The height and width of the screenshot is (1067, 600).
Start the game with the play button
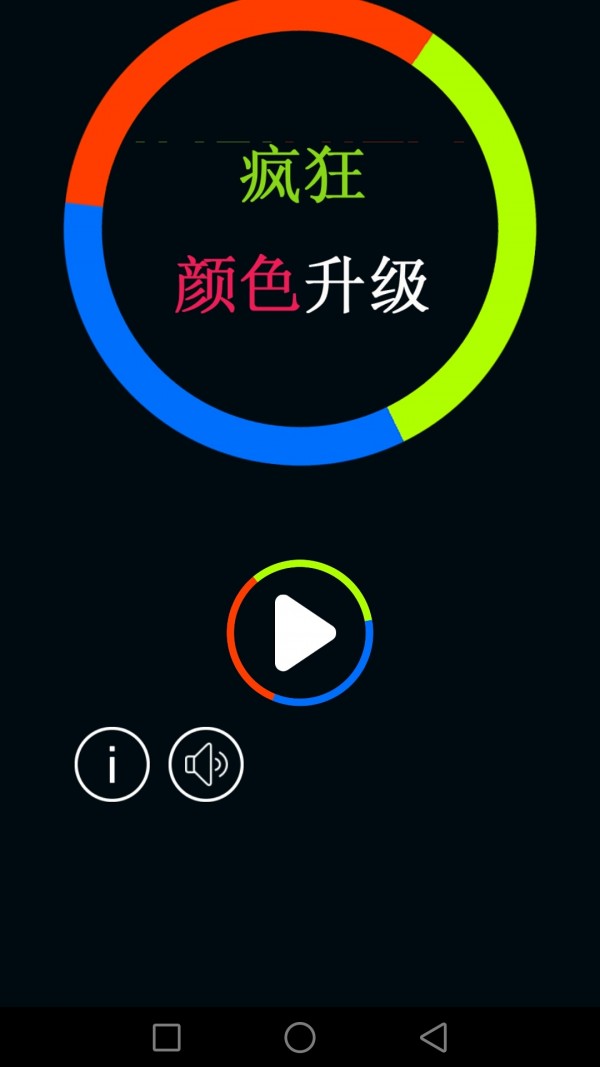tap(300, 632)
